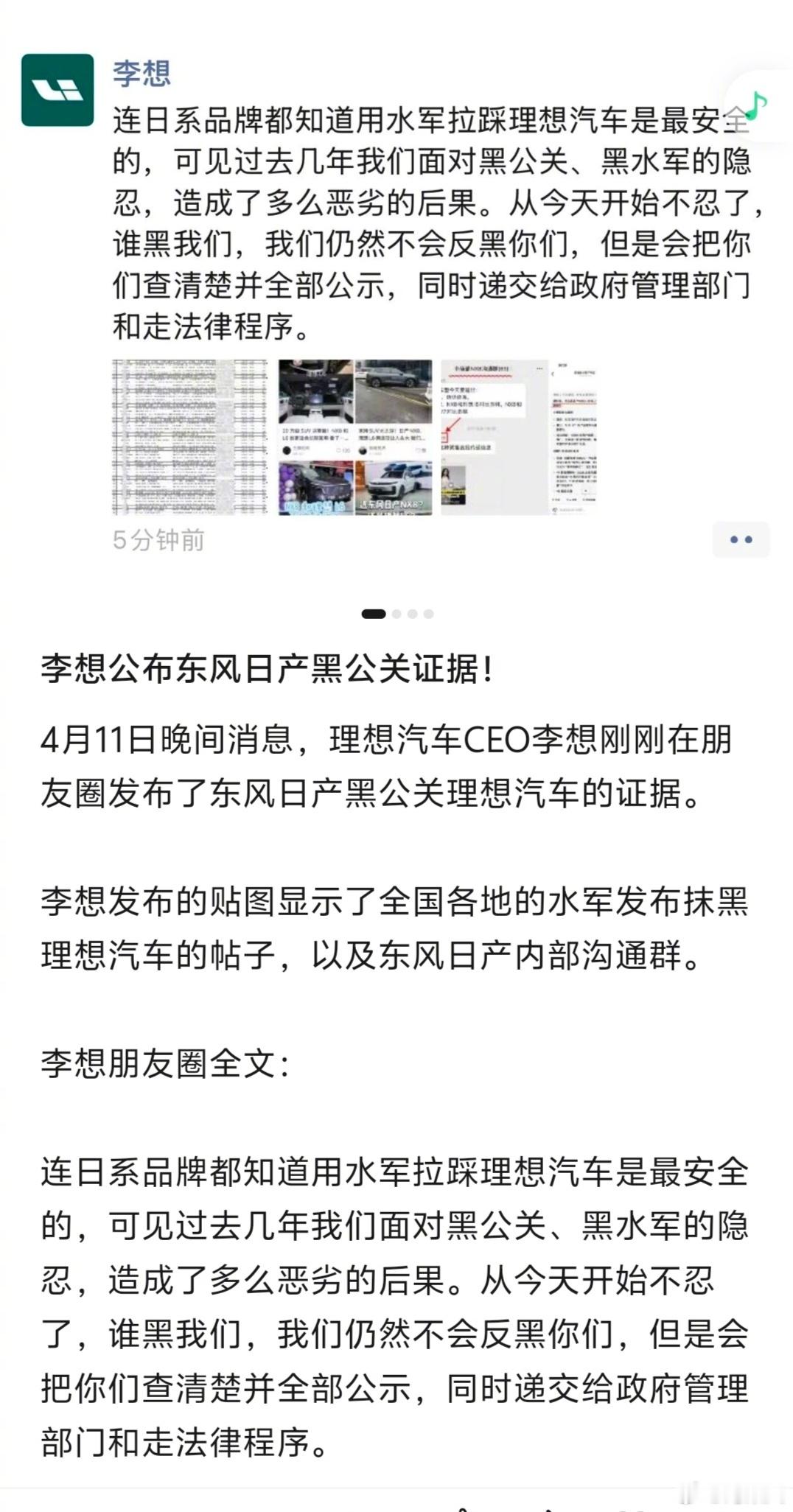793x1512 pixels.
Task: Jump to the last carousel dot
Action: point(426,612)
